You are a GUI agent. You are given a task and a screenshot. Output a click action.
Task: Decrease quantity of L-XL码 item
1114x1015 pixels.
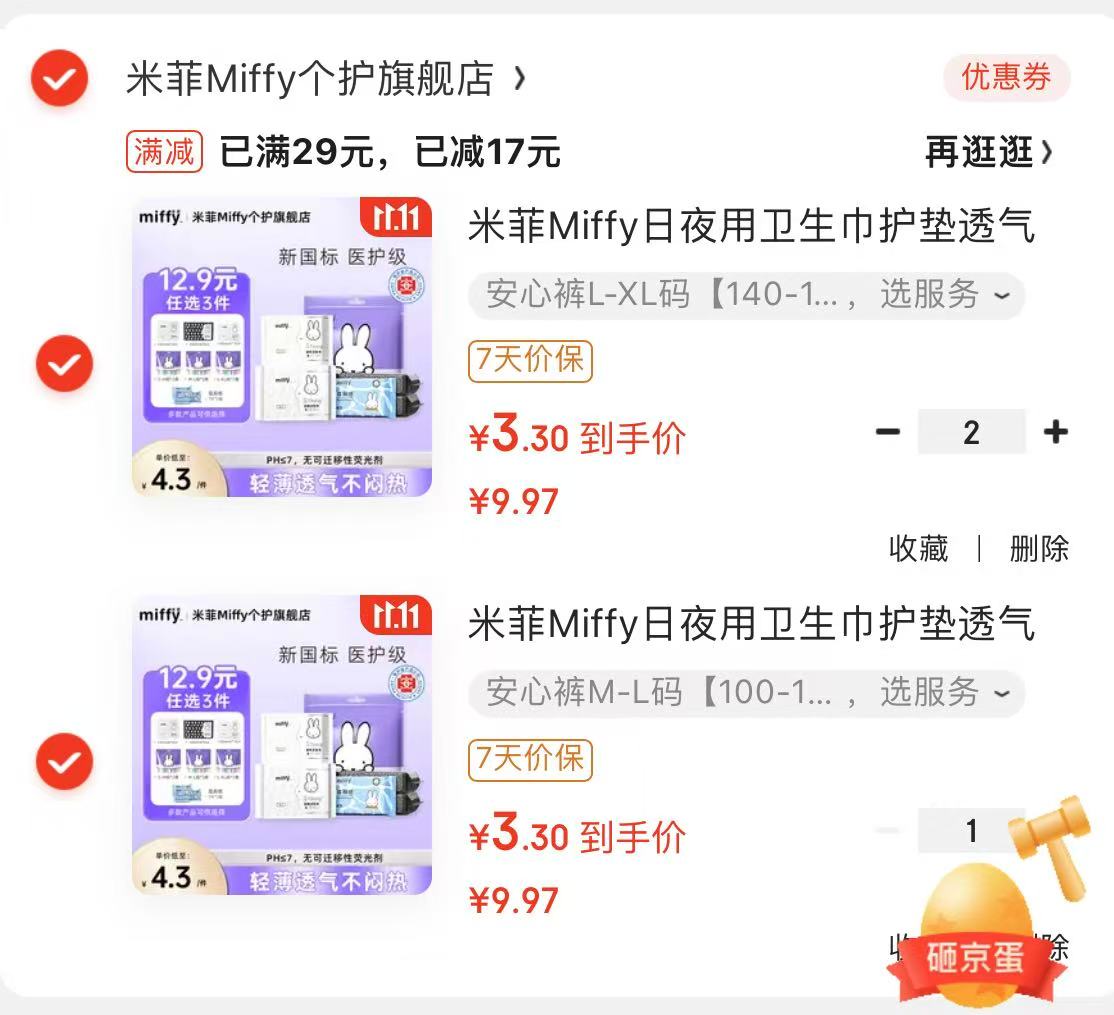coord(888,431)
